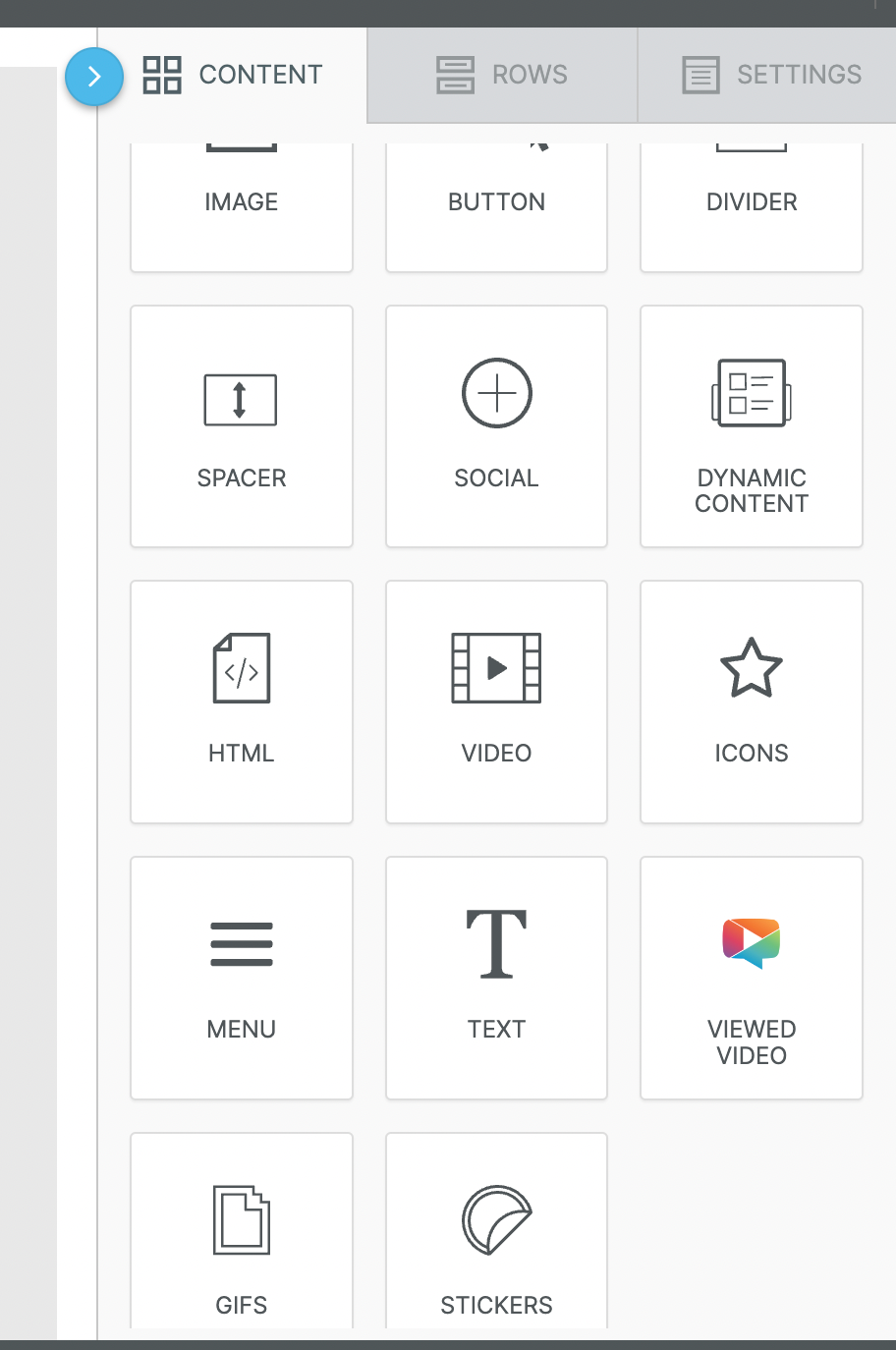Click the star icon on the Icons tile
This screenshot has width=896, height=1350.
click(752, 668)
